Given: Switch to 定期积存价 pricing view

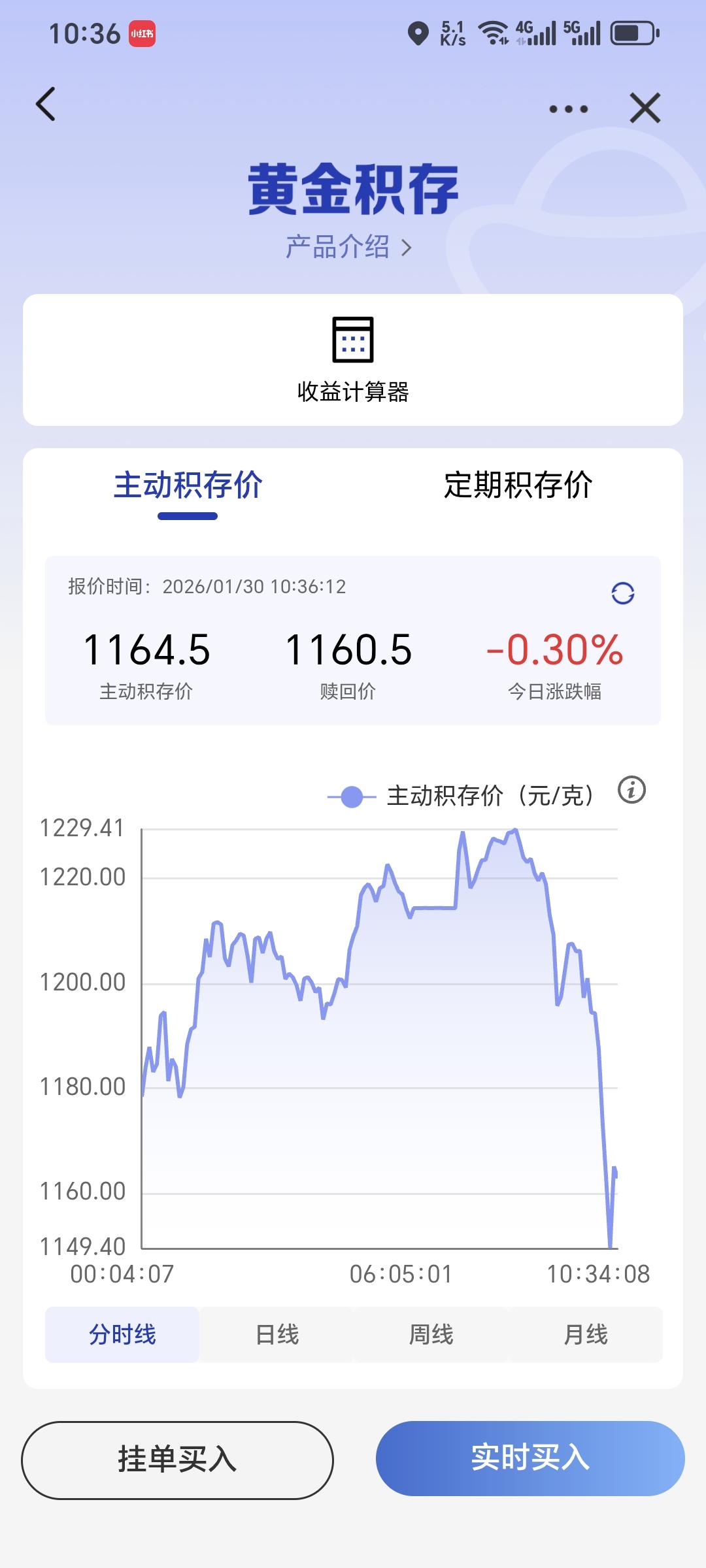Looking at the screenshot, I should (x=518, y=485).
